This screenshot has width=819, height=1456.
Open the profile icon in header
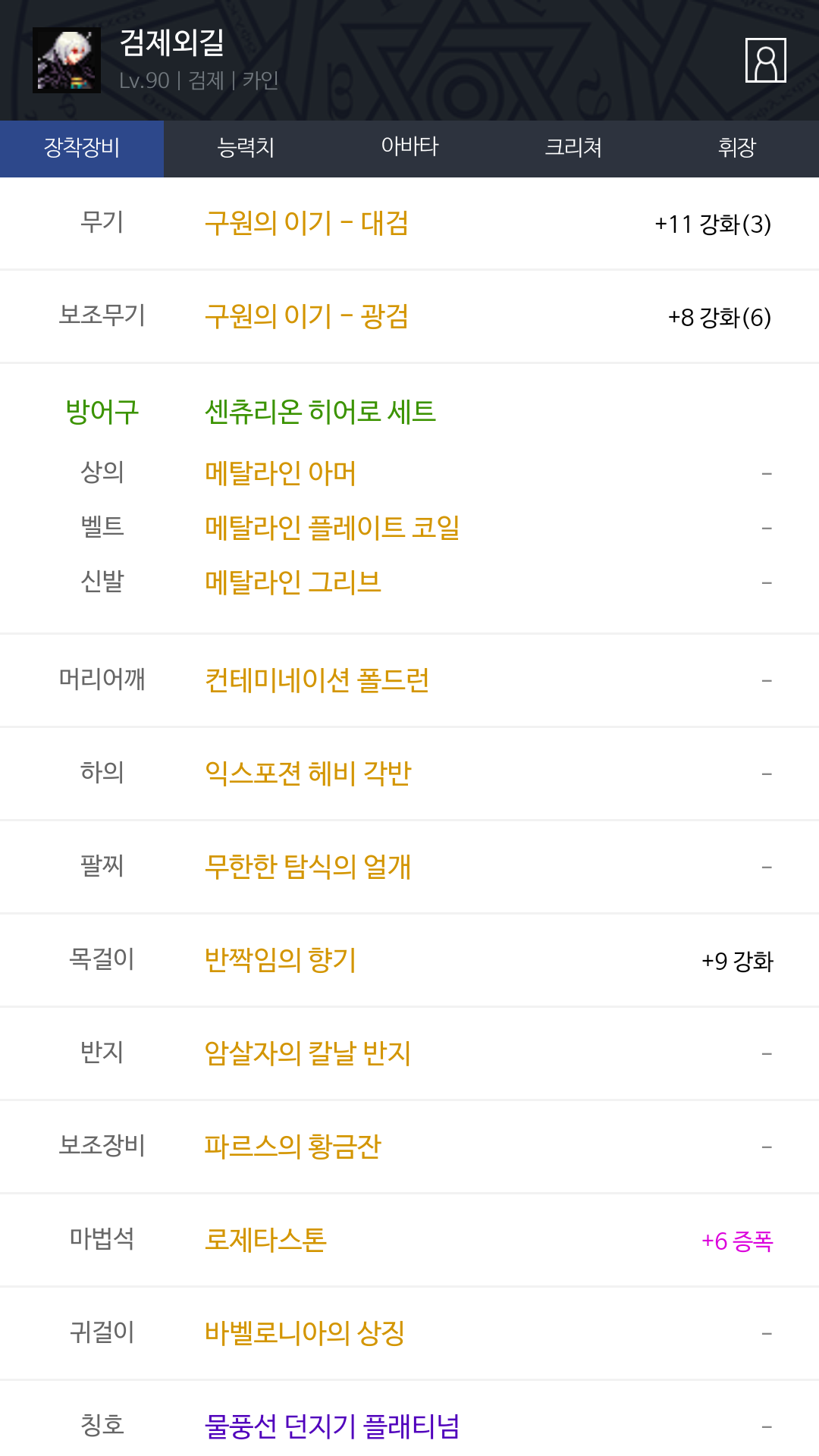click(765, 60)
